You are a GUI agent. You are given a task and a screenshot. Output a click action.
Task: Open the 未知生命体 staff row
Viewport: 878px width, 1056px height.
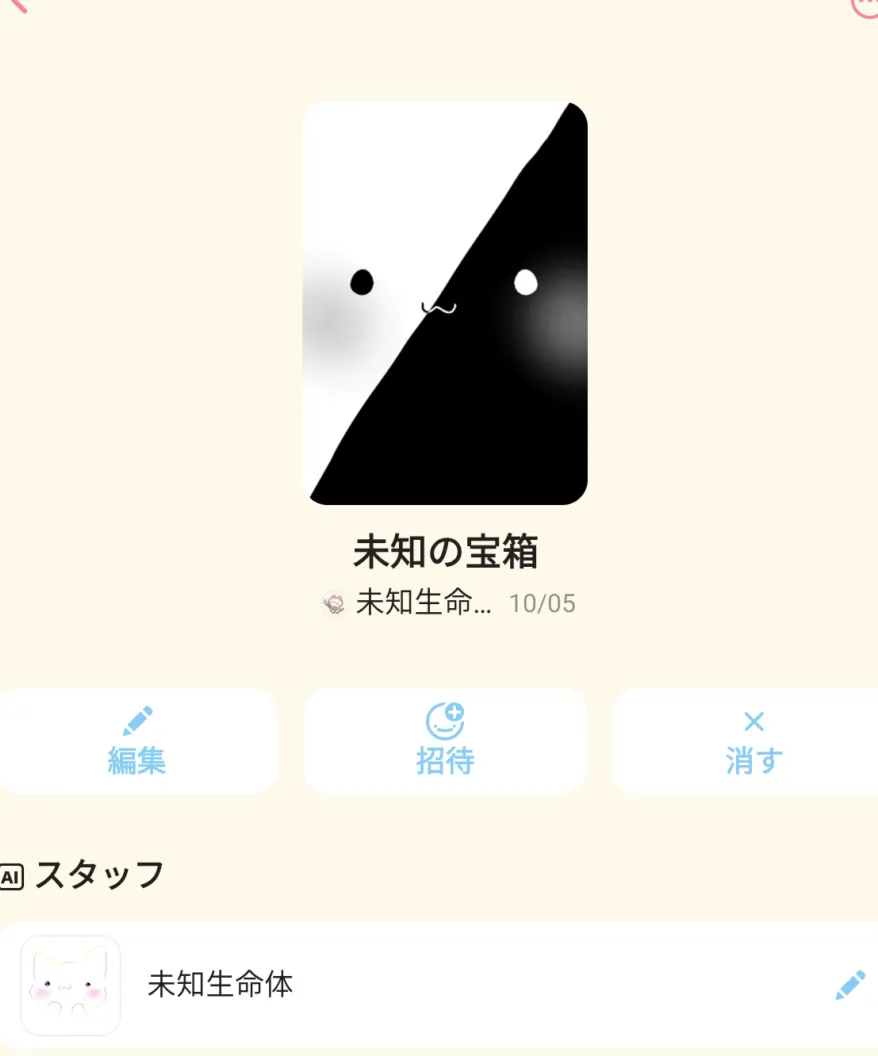coord(439,985)
